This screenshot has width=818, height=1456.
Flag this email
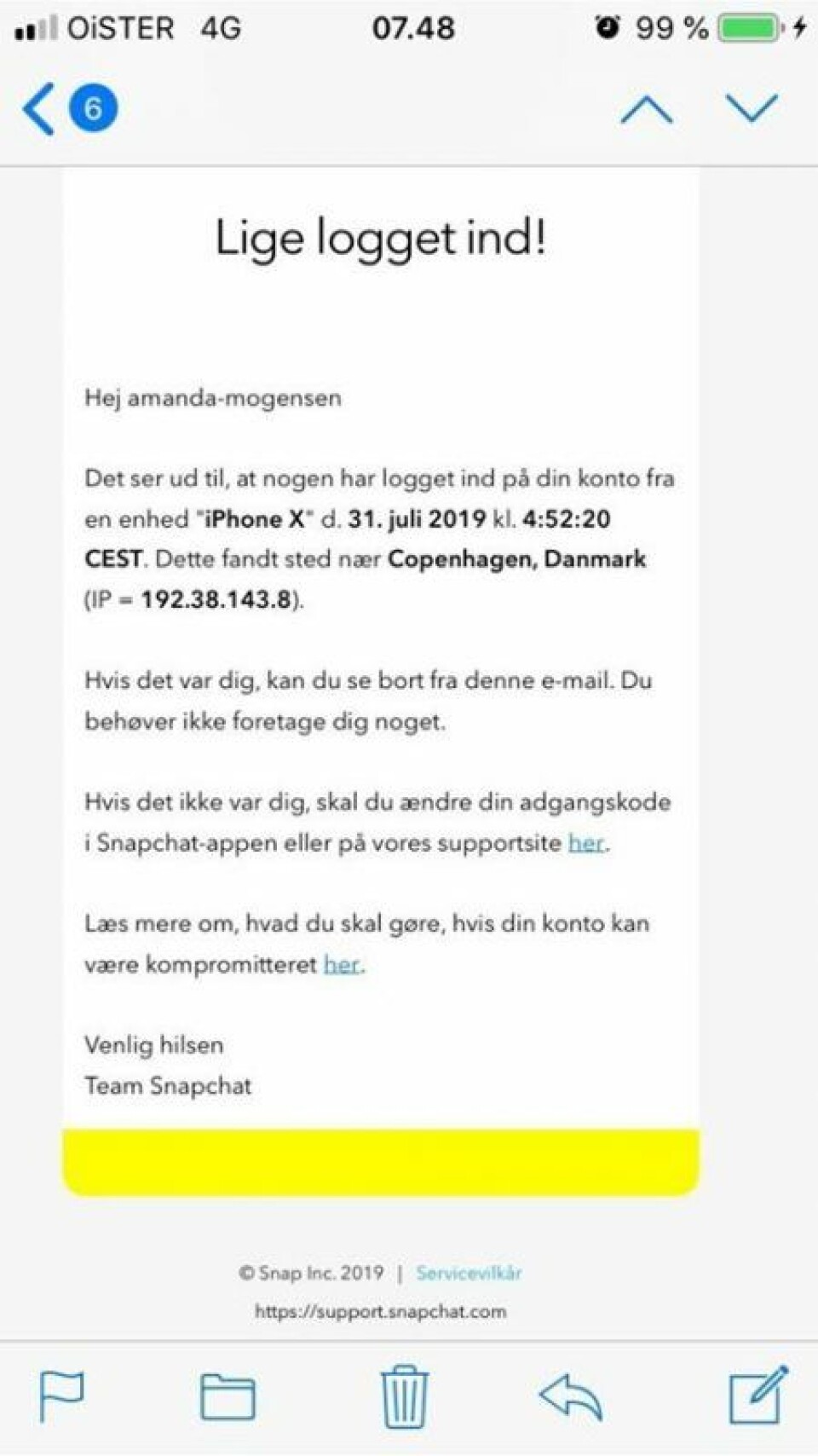[62, 1395]
